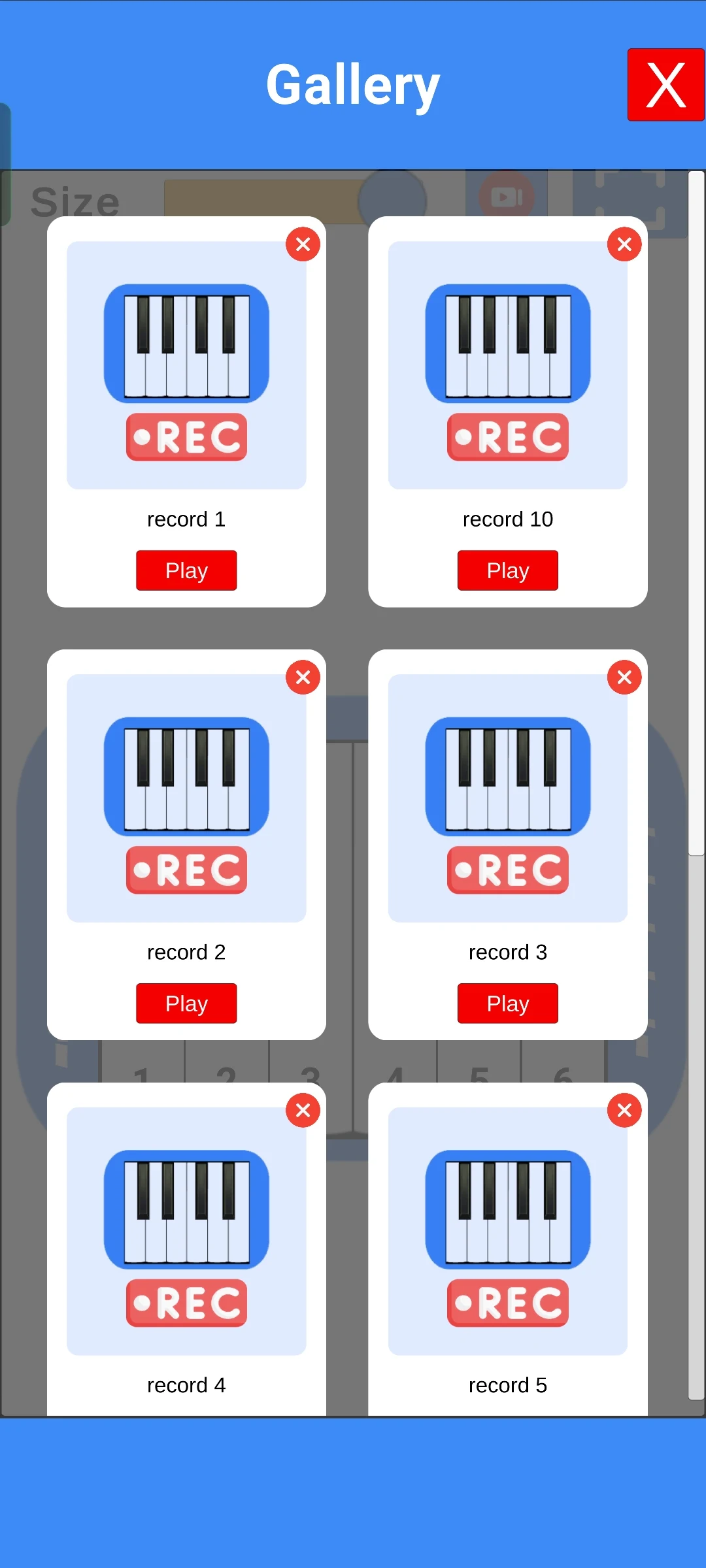The height and width of the screenshot is (1568, 706).
Task: Play record 1
Action: (x=186, y=570)
